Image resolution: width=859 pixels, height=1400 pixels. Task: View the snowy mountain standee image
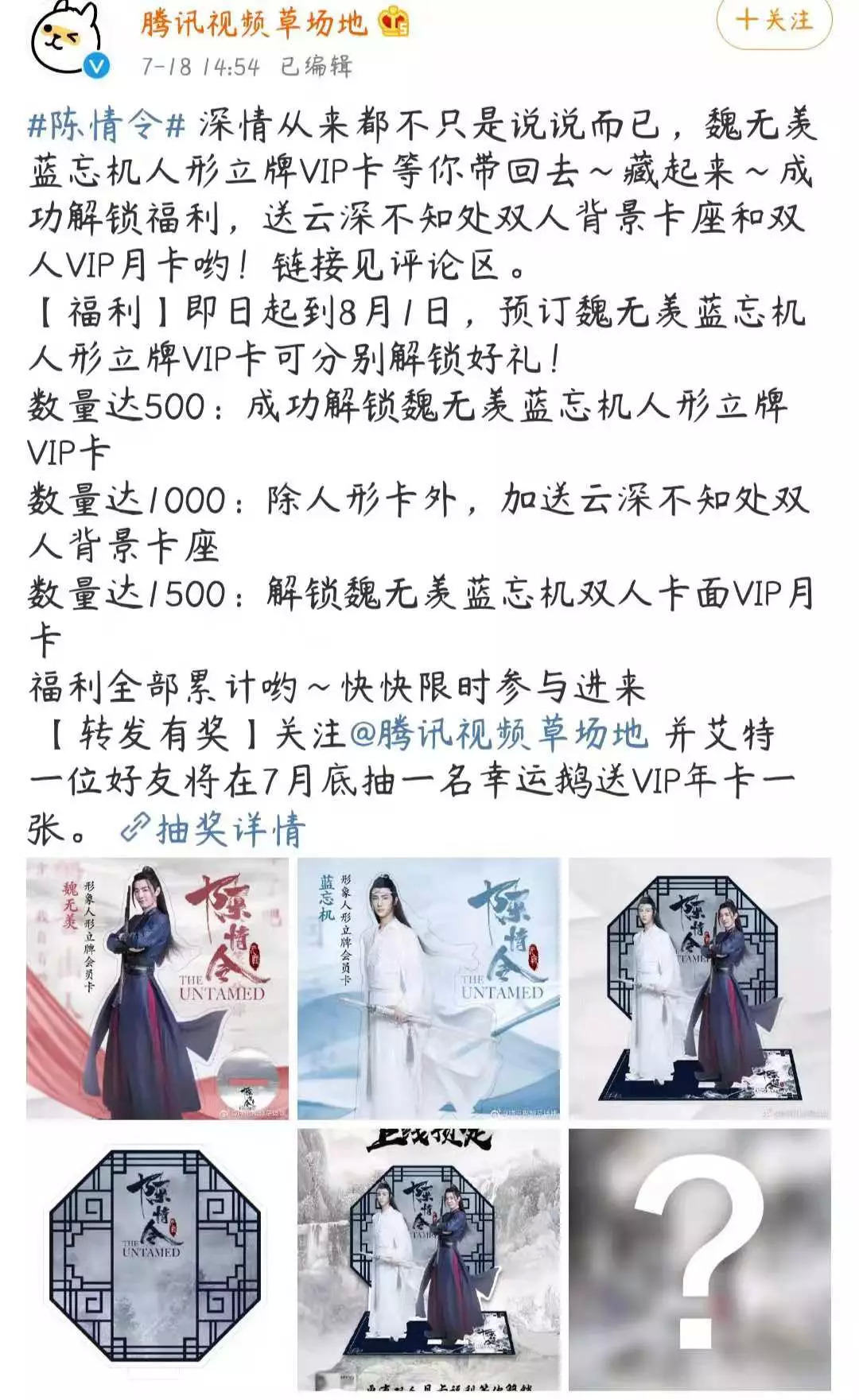coord(429,1258)
